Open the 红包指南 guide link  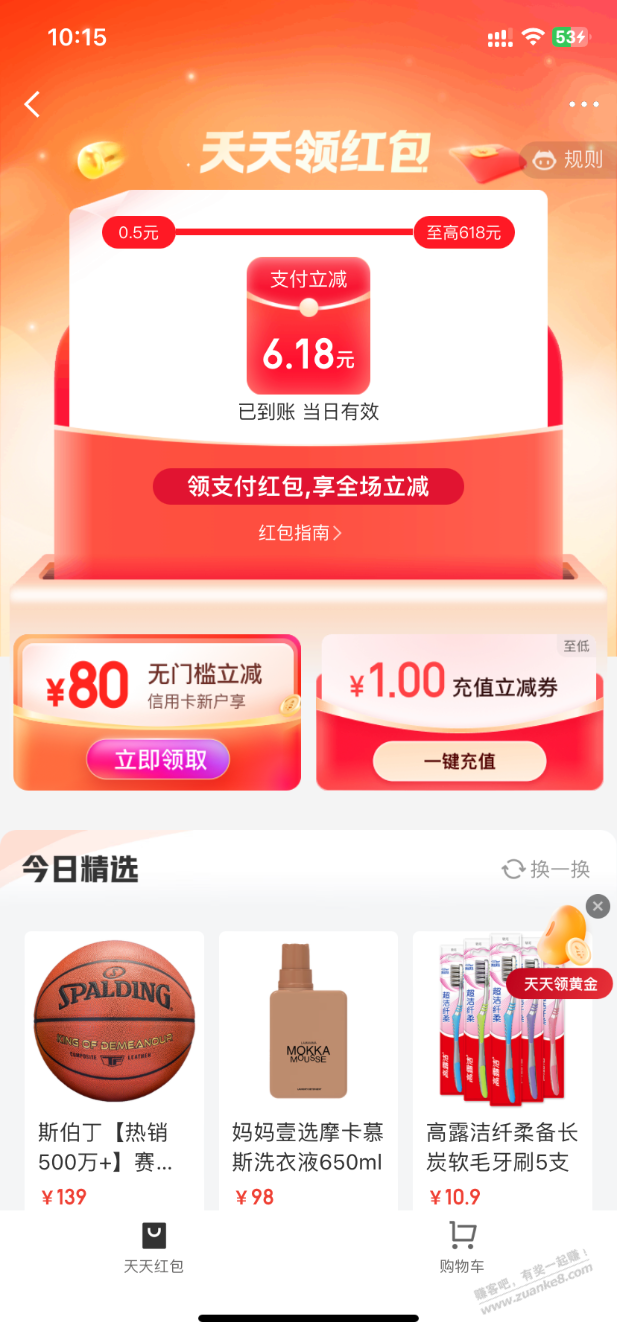click(x=300, y=533)
